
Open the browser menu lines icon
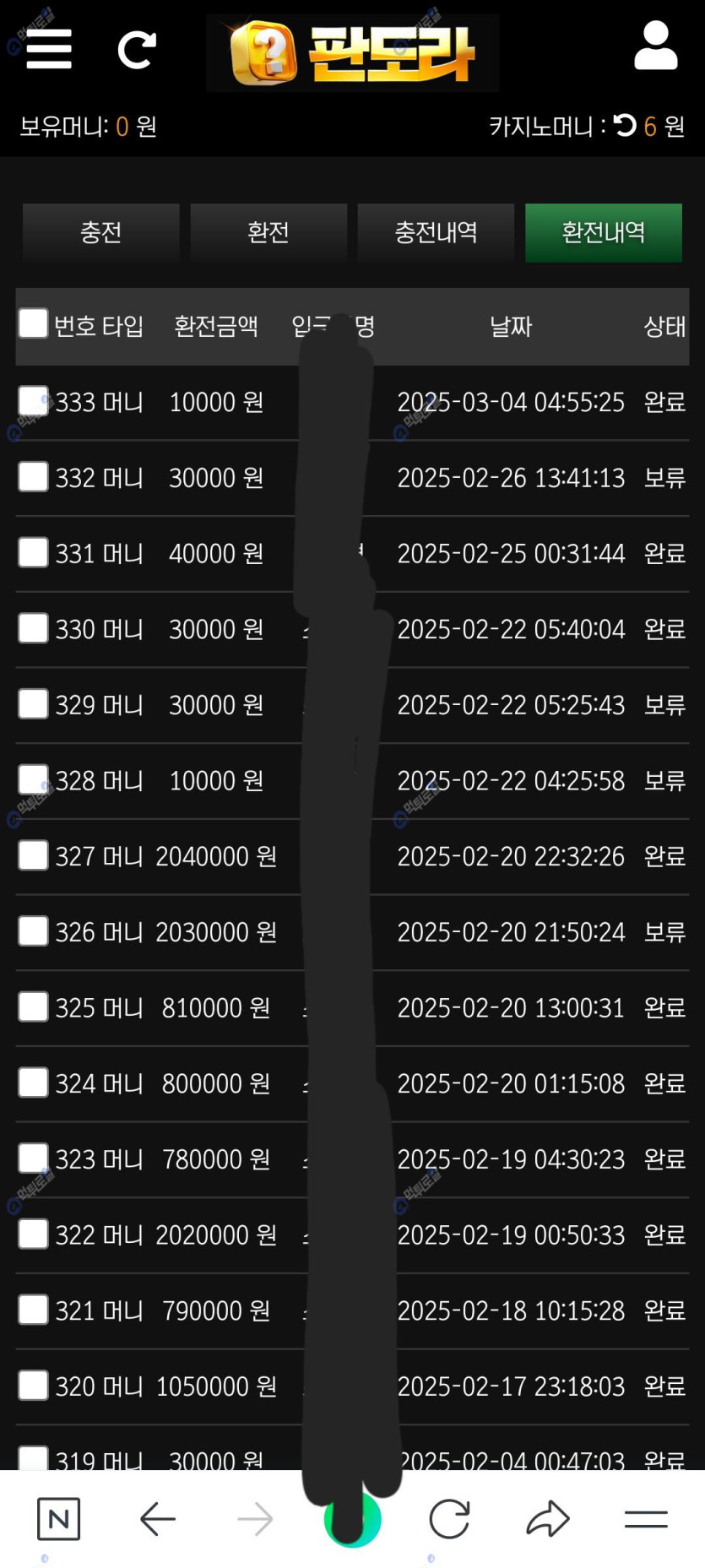pyautogui.click(x=646, y=1520)
